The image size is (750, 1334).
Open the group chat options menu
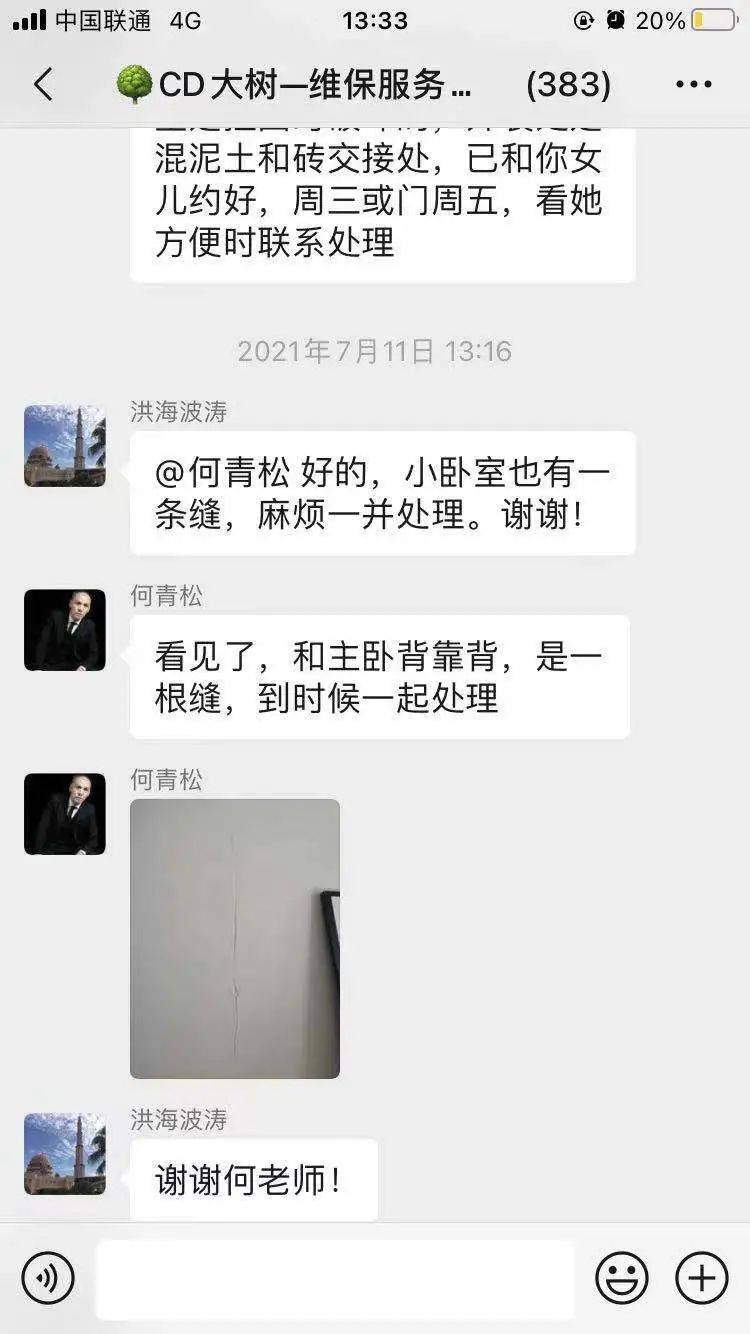[693, 85]
